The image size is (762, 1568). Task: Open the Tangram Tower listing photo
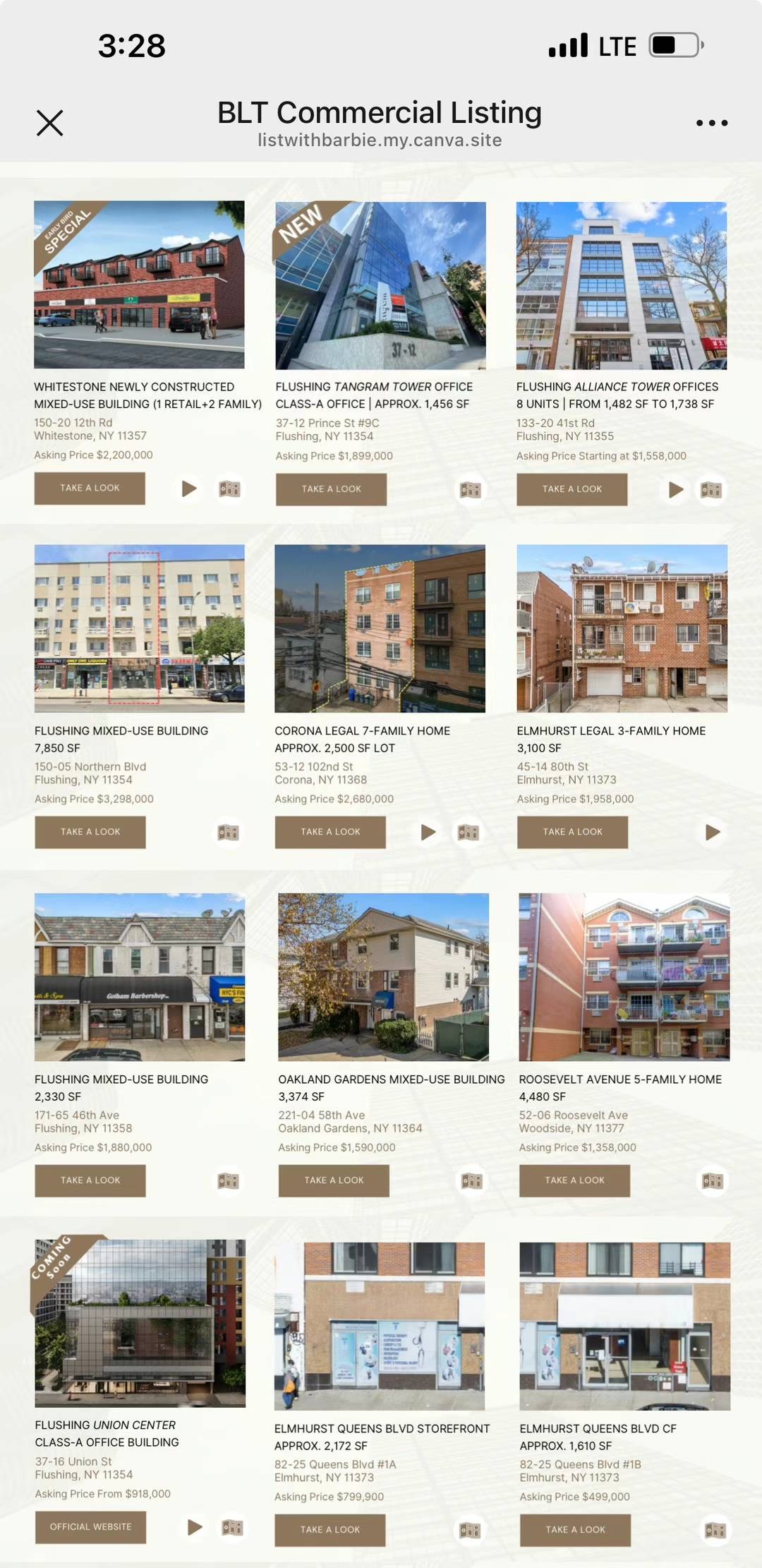point(380,285)
